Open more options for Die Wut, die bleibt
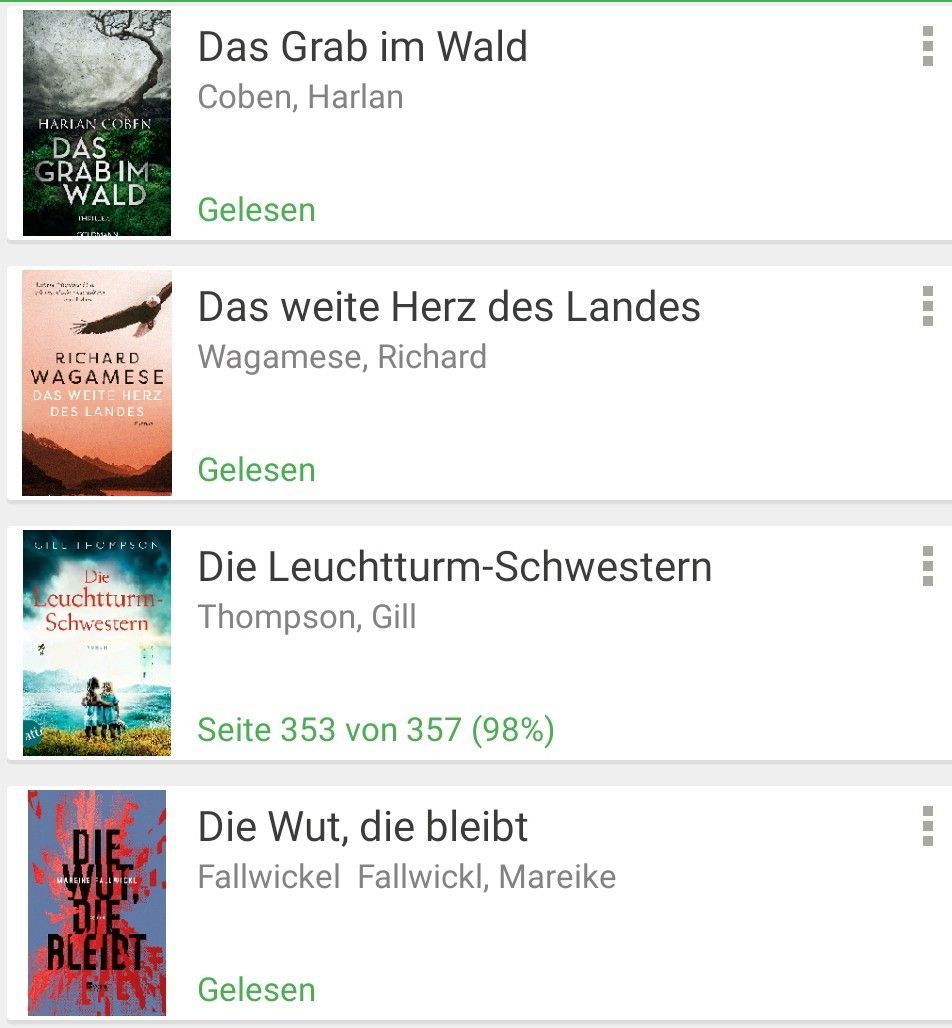Viewport: 952px width, 1028px height. 927,827
